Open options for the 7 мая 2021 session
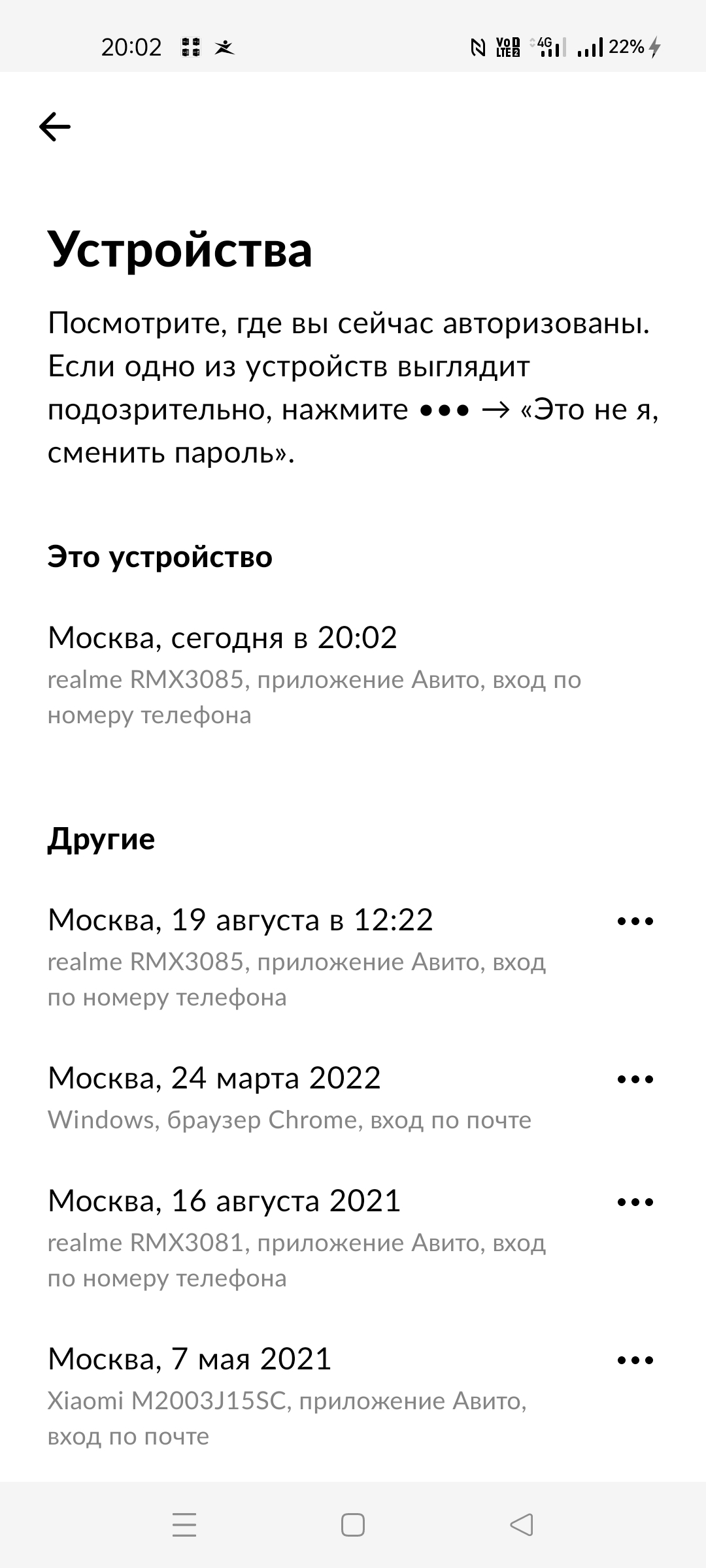Viewport: 706px width, 1568px height. point(635,1360)
